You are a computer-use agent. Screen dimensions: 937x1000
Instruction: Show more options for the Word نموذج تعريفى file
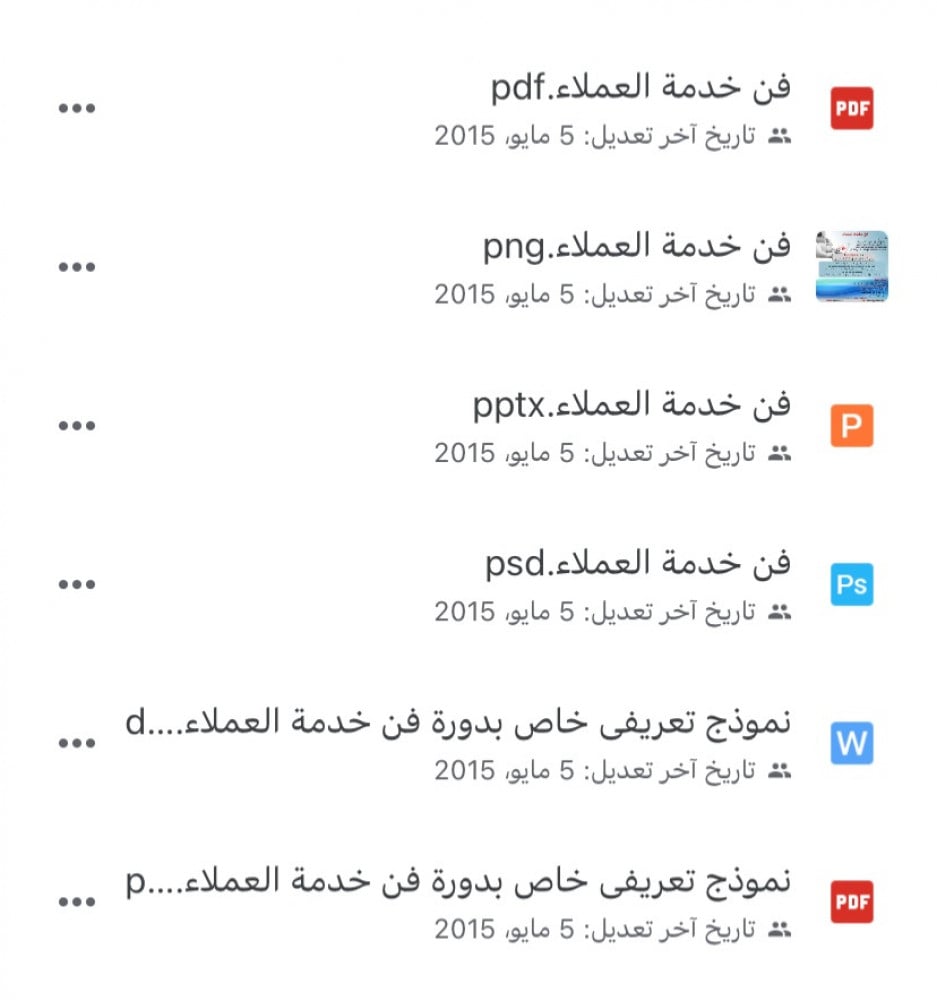76,744
